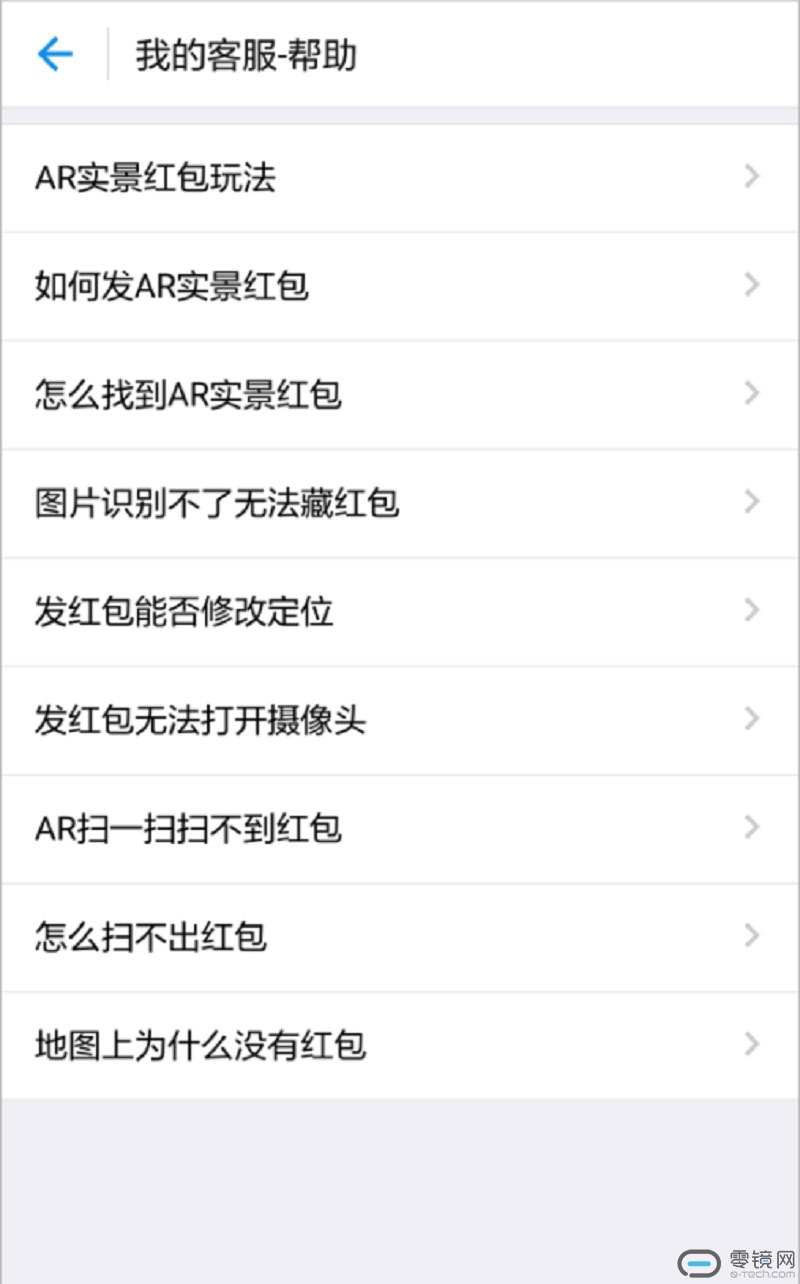The height and width of the screenshot is (1284, 800).
Task: Go back using the blue arrow
Action: (x=55, y=54)
